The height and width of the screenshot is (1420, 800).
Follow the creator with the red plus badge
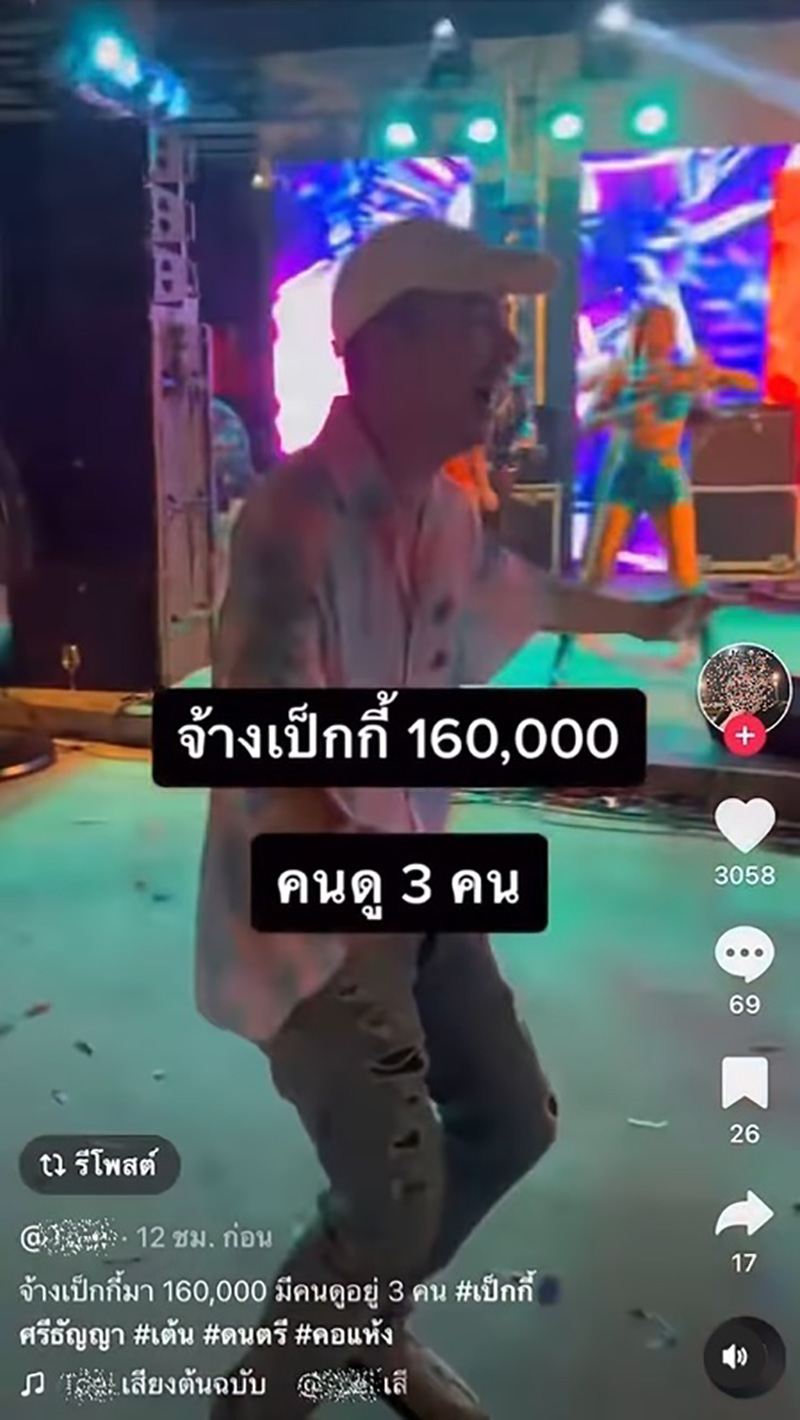(x=744, y=736)
